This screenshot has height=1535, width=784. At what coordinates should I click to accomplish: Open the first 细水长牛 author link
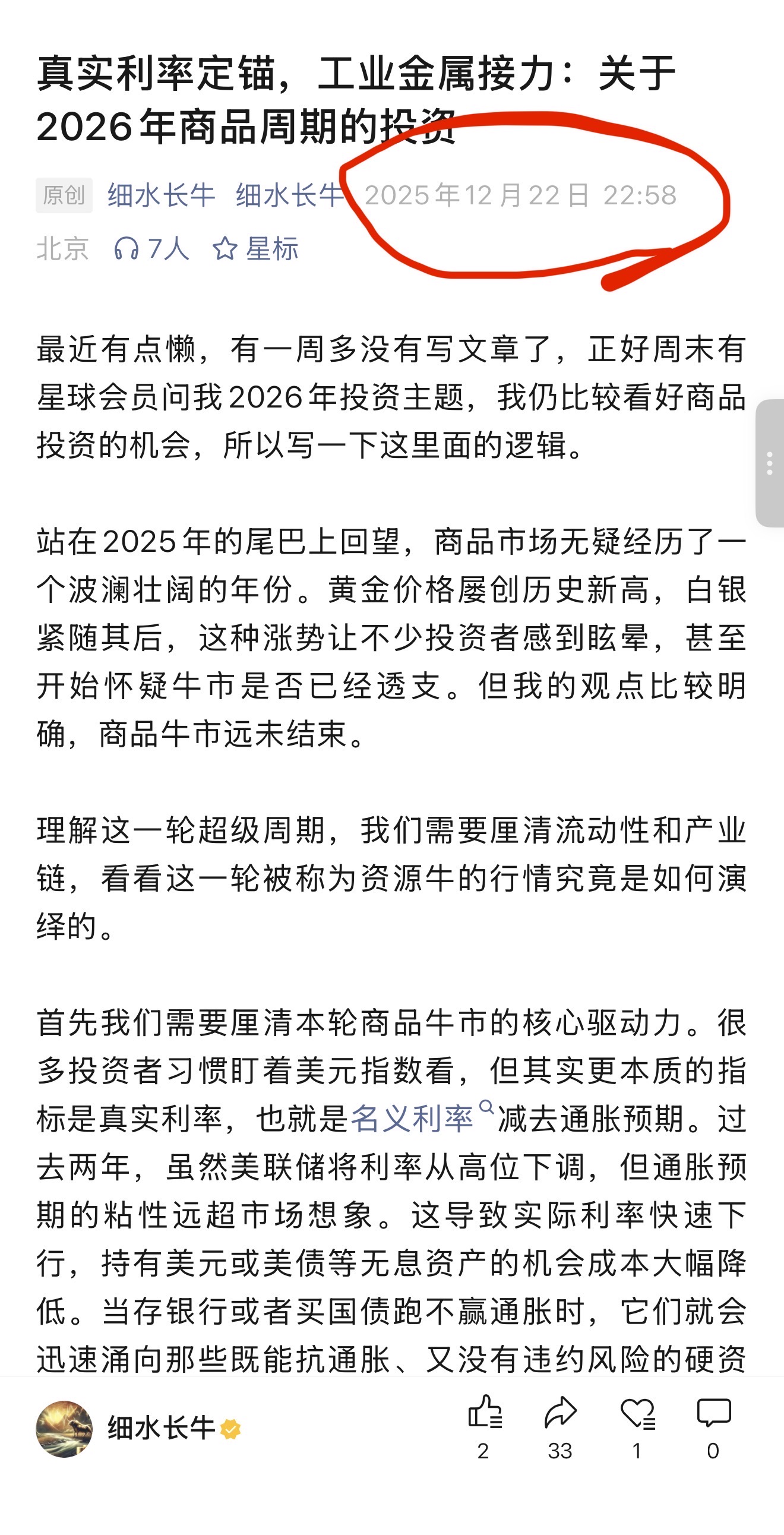tap(161, 195)
